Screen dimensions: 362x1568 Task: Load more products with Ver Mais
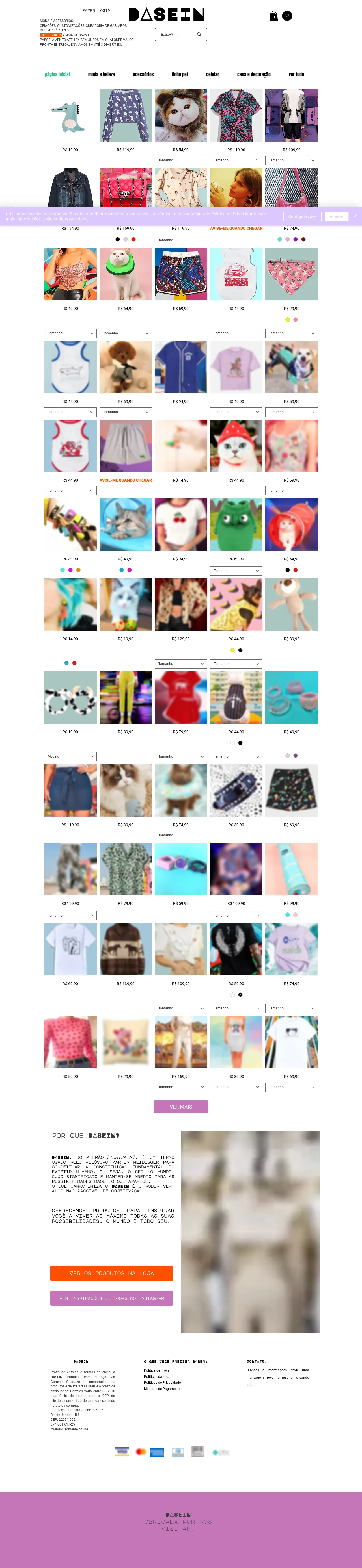pyautogui.click(x=180, y=1107)
